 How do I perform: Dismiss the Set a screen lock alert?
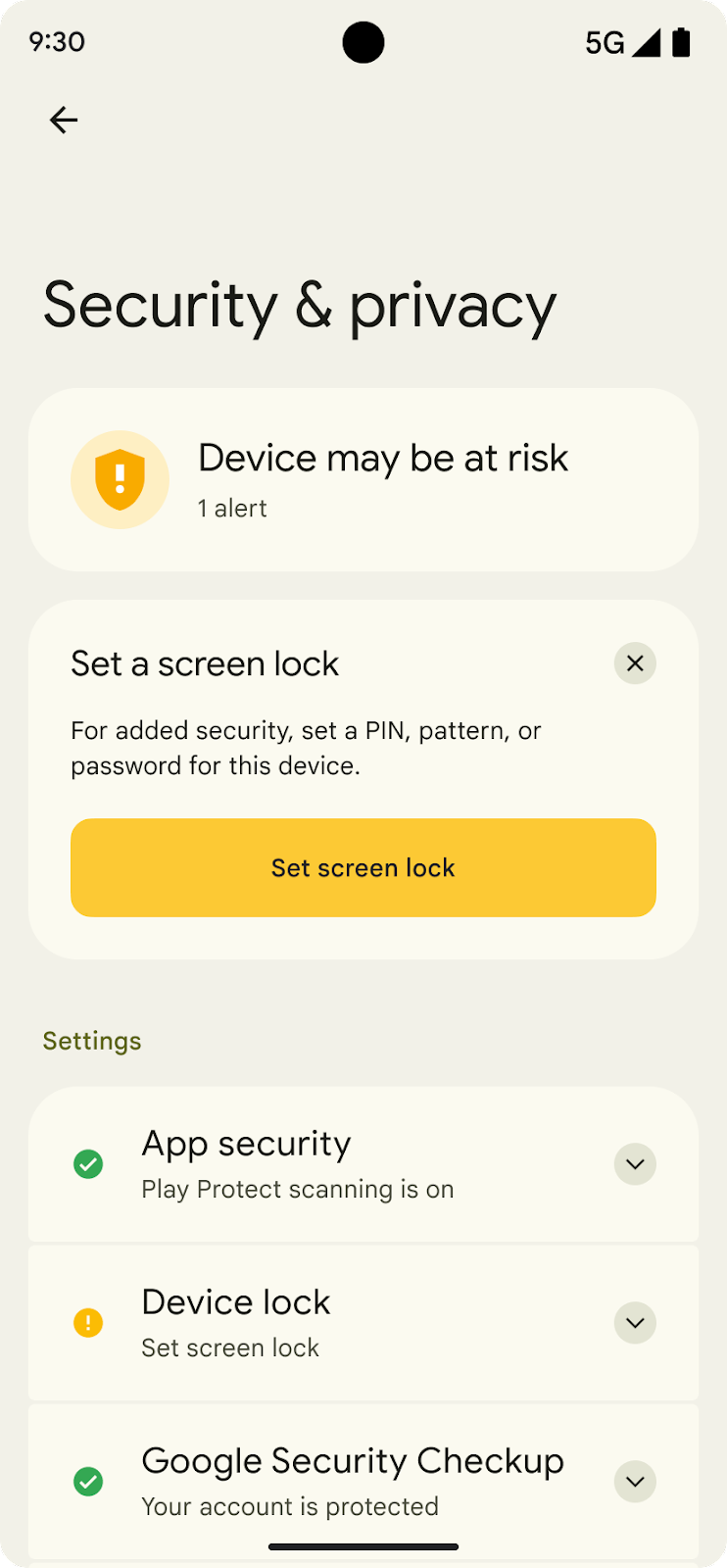tap(635, 663)
